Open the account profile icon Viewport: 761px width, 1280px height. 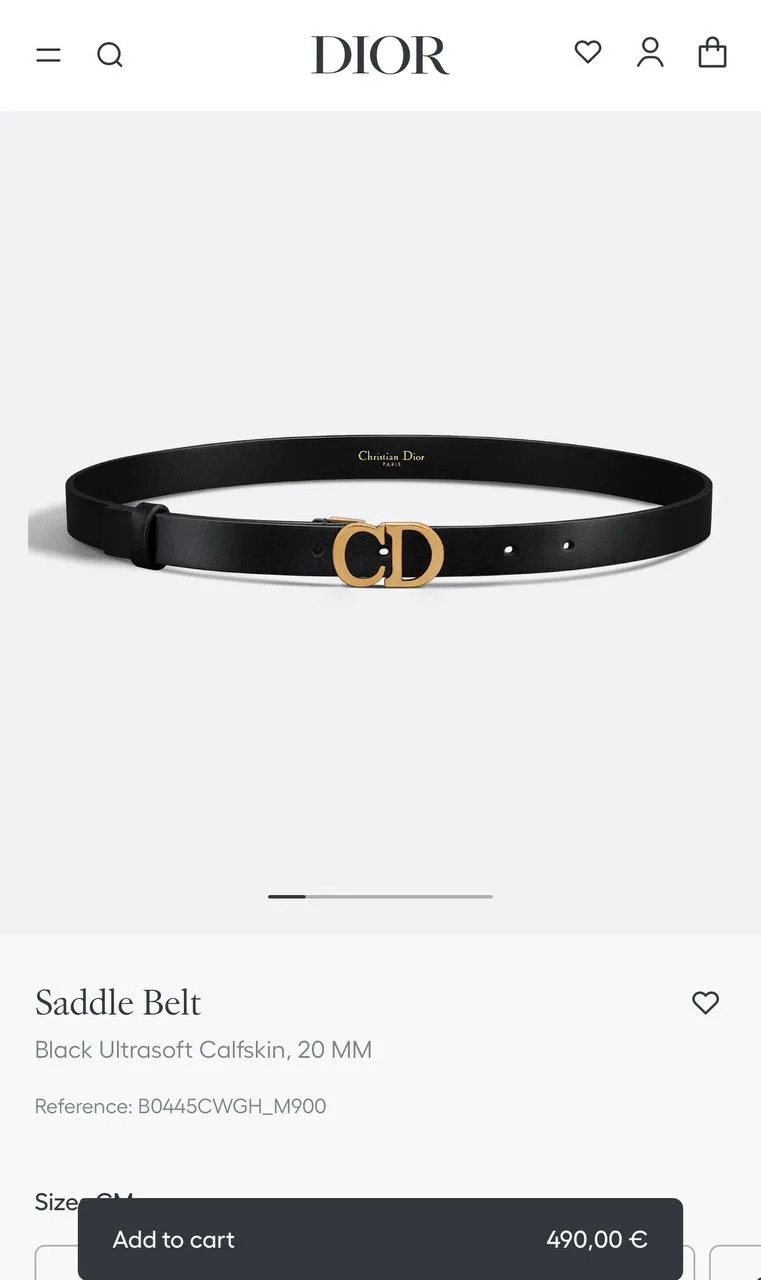point(650,52)
